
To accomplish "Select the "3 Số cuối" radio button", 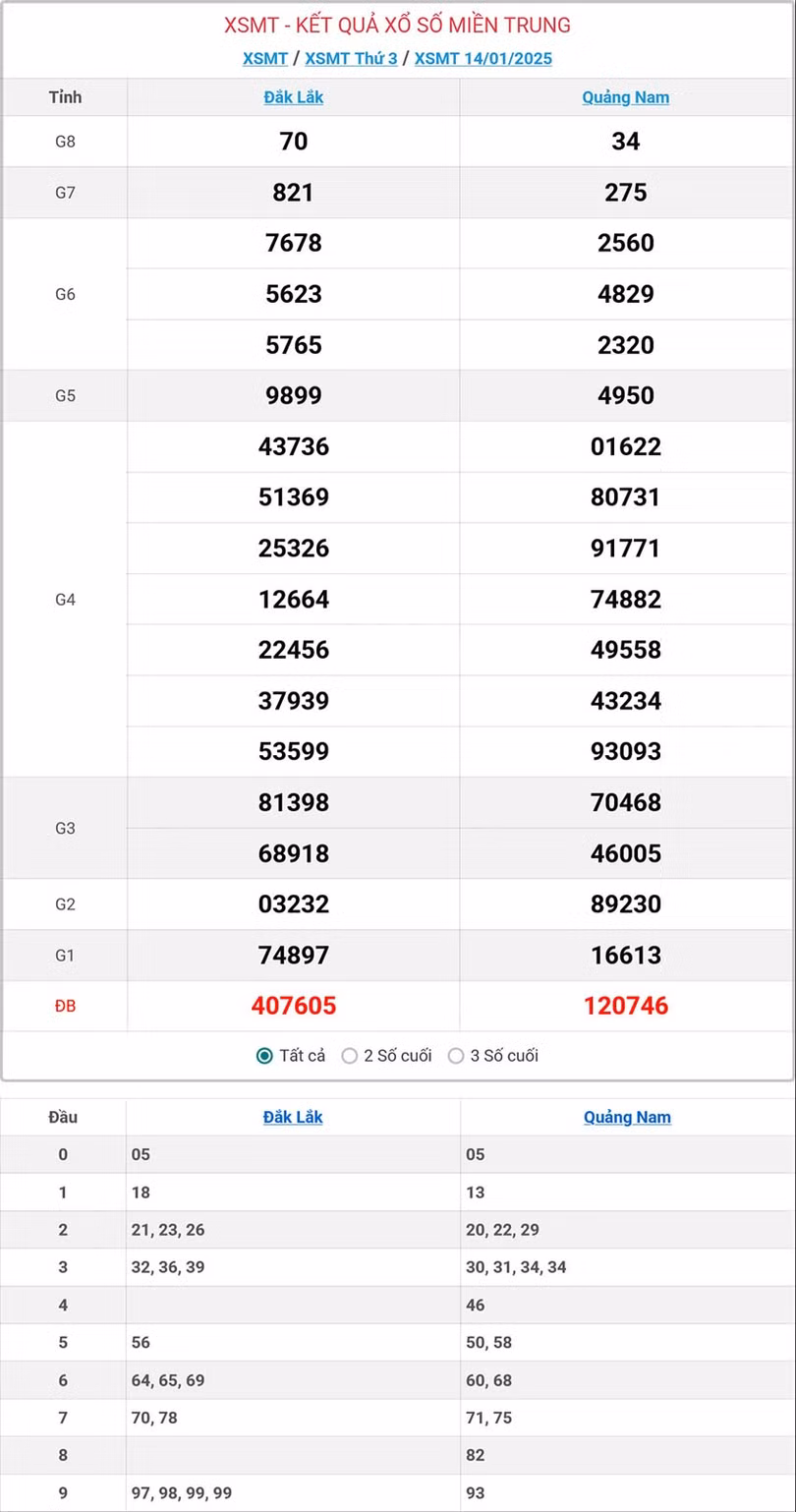I will (456, 1056).
